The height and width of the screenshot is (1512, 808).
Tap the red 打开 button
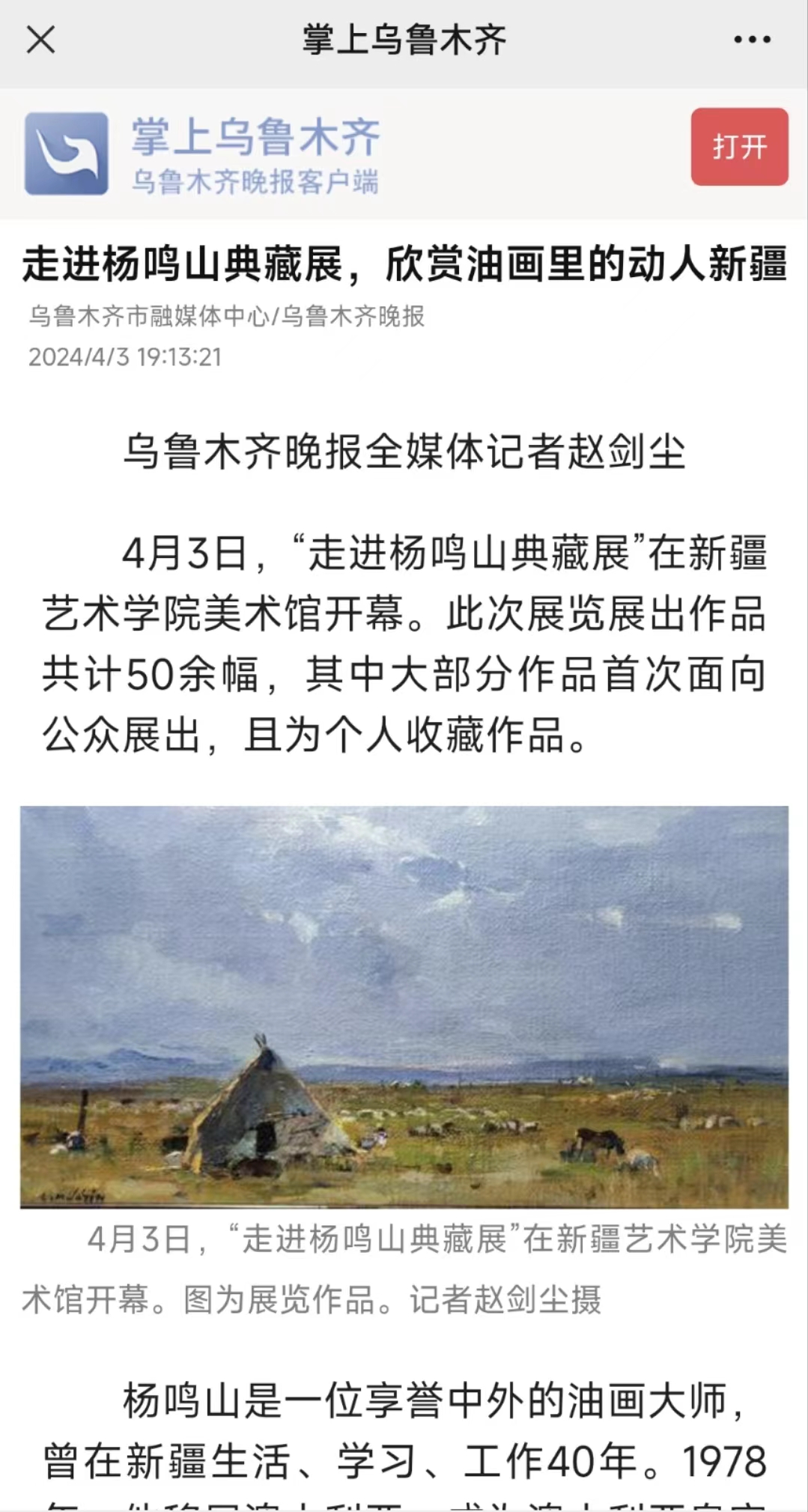pyautogui.click(x=738, y=147)
